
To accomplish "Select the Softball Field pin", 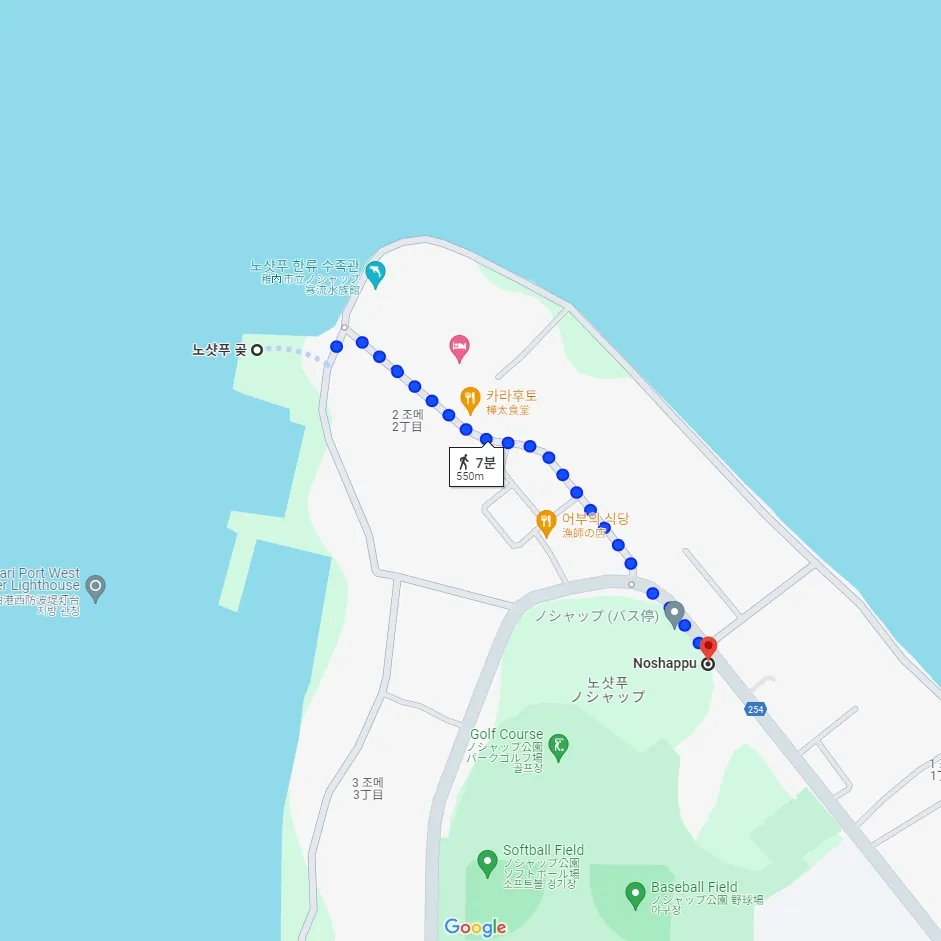I will tap(487, 861).
